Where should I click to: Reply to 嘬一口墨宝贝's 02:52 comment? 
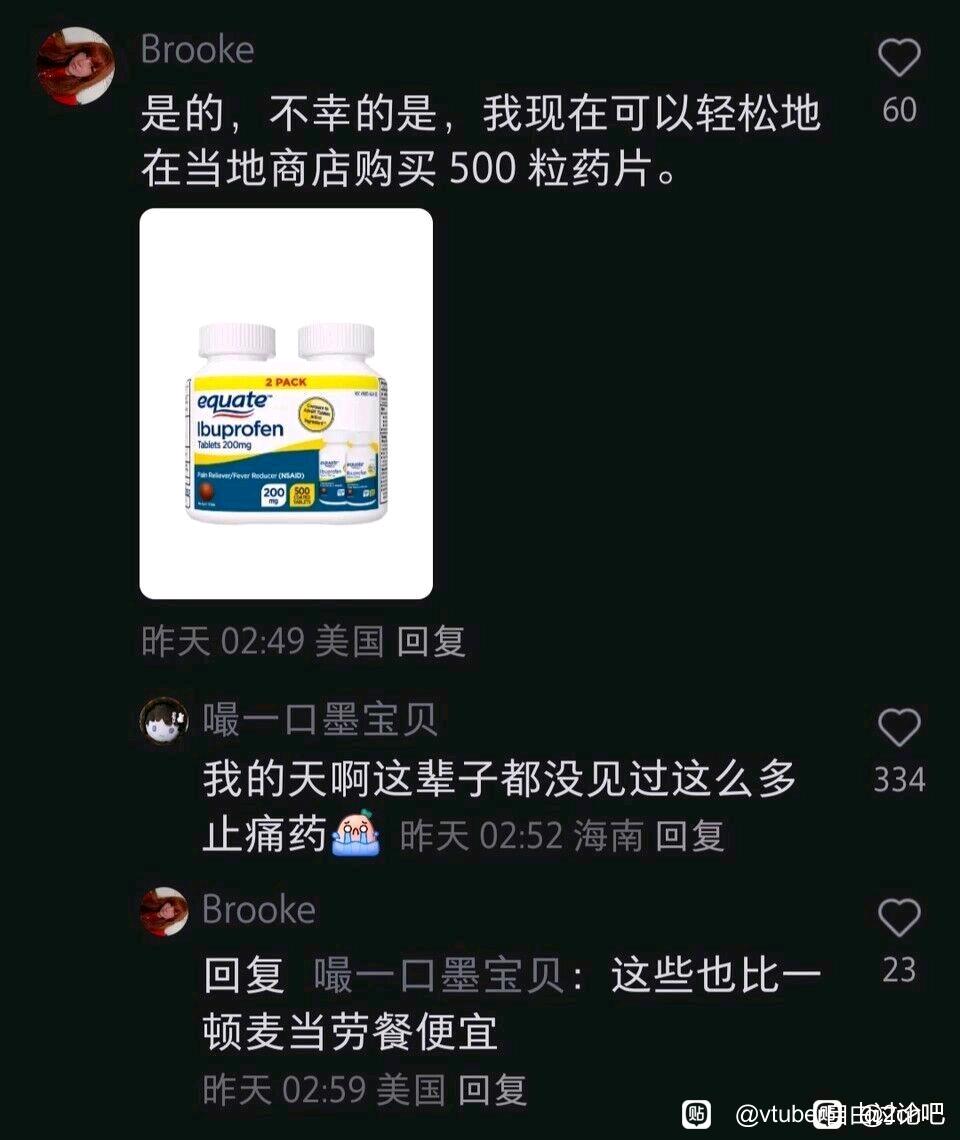(690, 836)
